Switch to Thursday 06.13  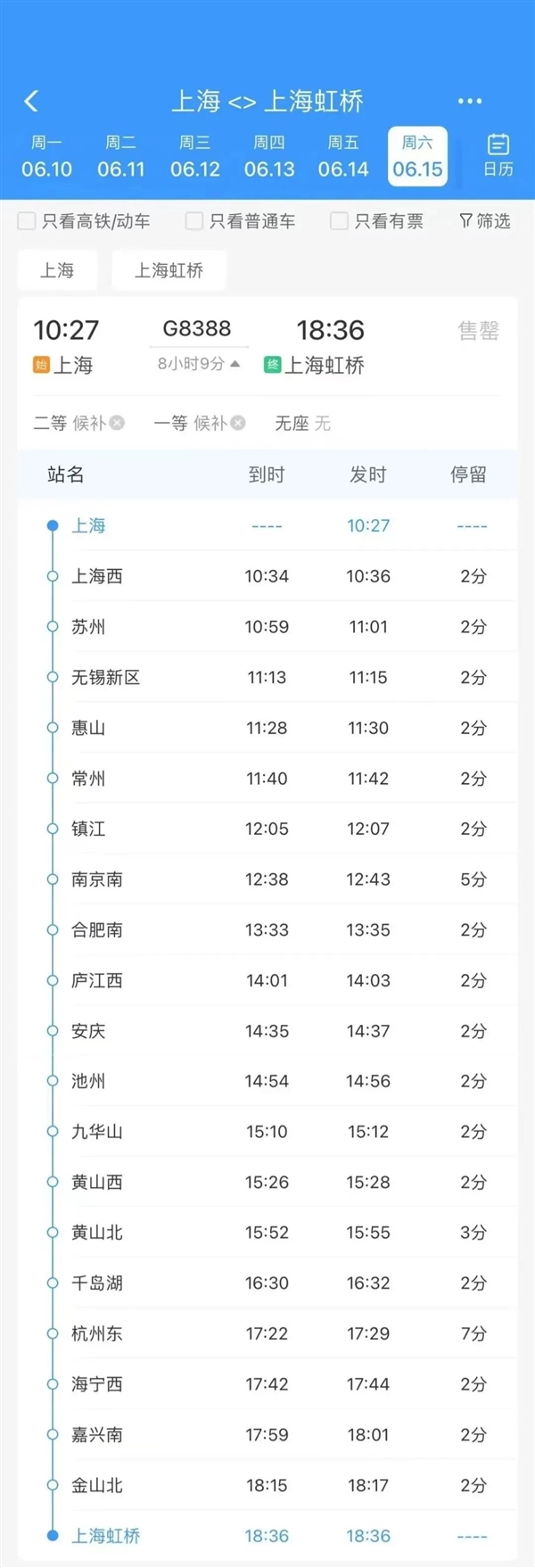coord(269,157)
